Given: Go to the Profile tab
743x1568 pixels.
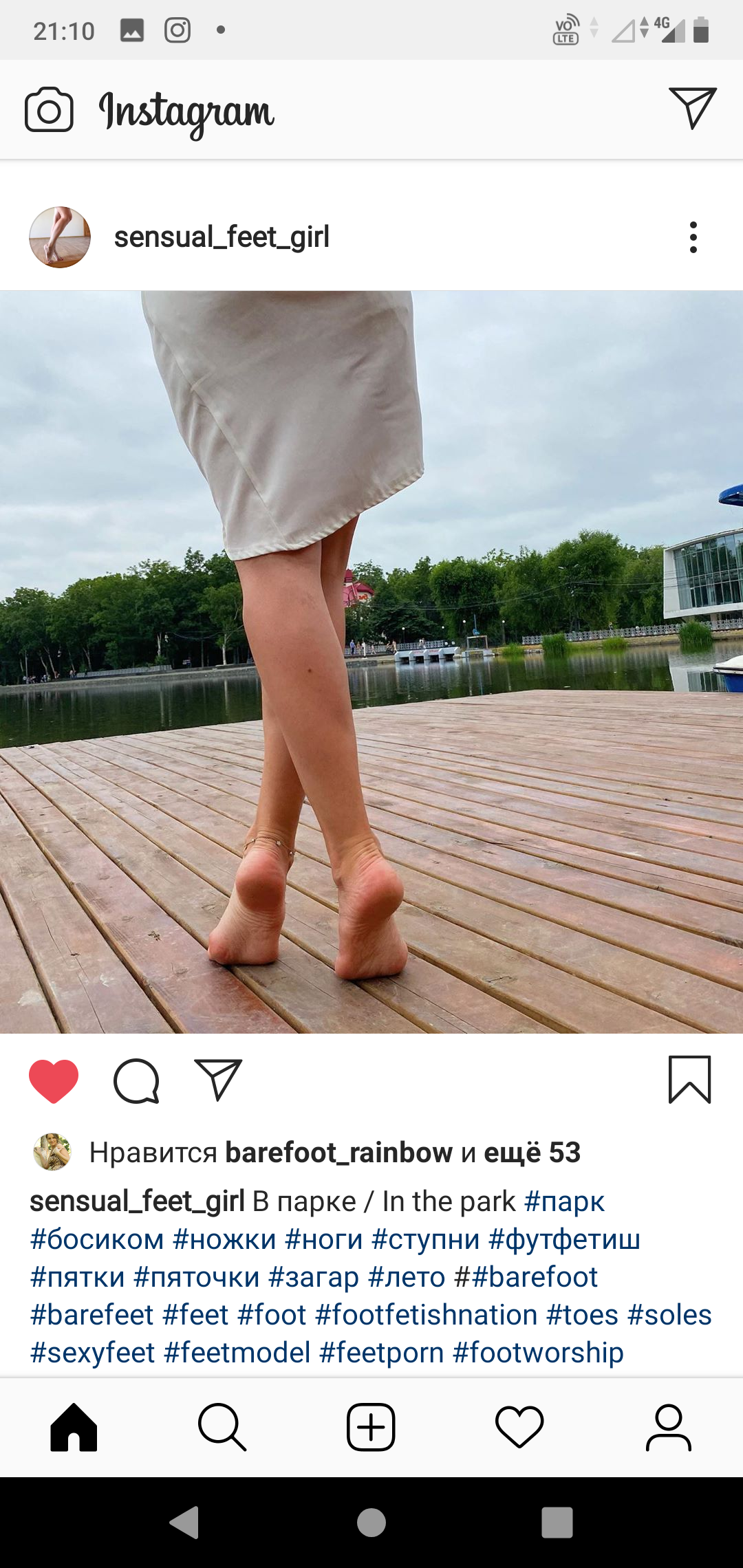Looking at the screenshot, I should (x=668, y=1427).
